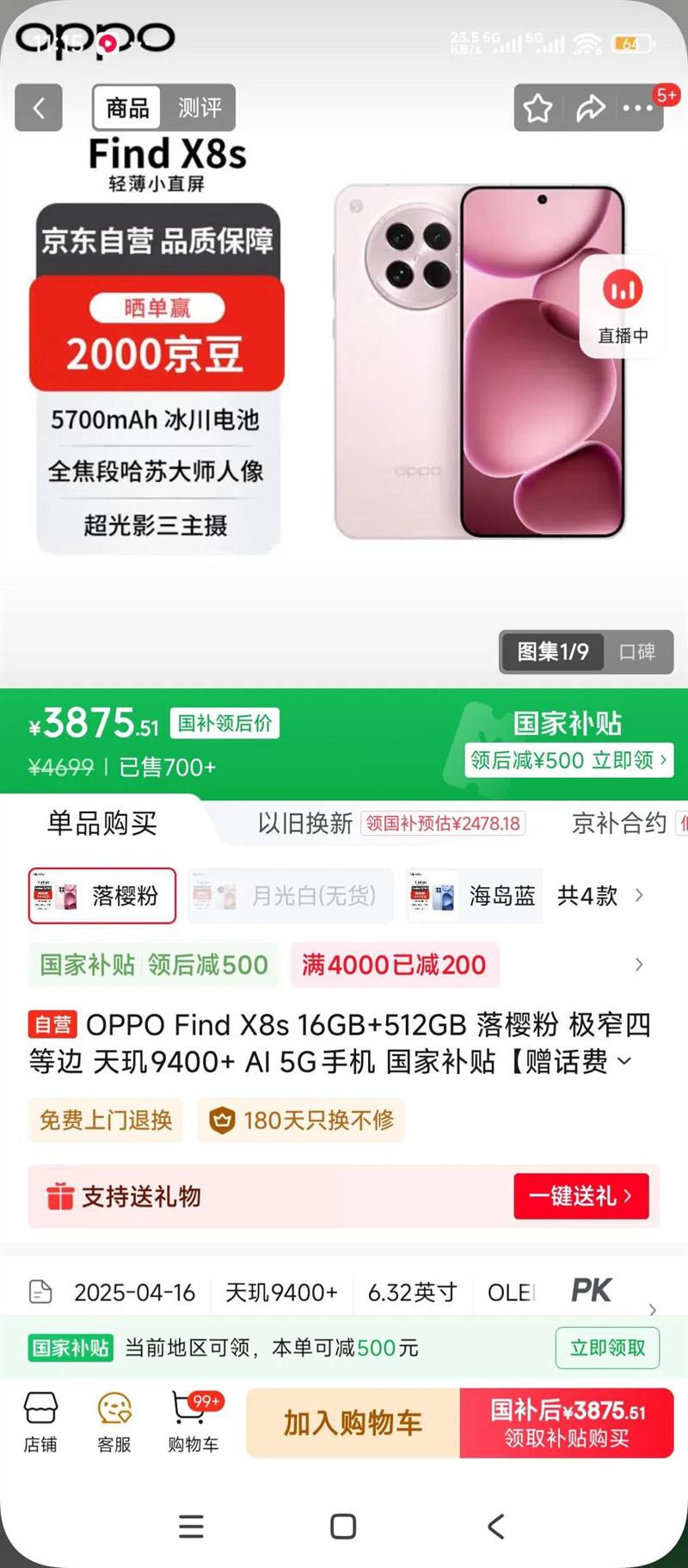Screen dimensions: 688x1568
Task: Expand the full product title
Action: 625,1061
